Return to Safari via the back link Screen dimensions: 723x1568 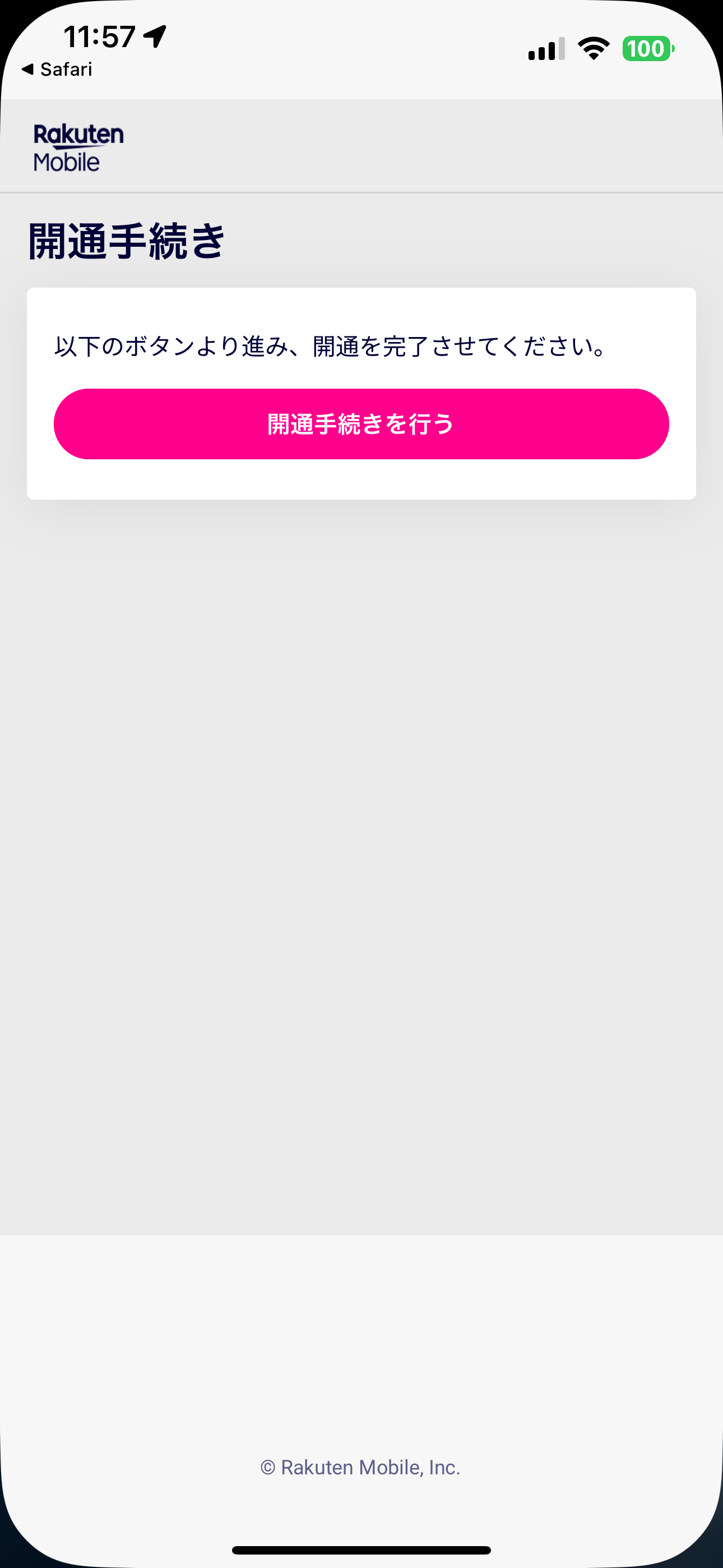(57, 70)
